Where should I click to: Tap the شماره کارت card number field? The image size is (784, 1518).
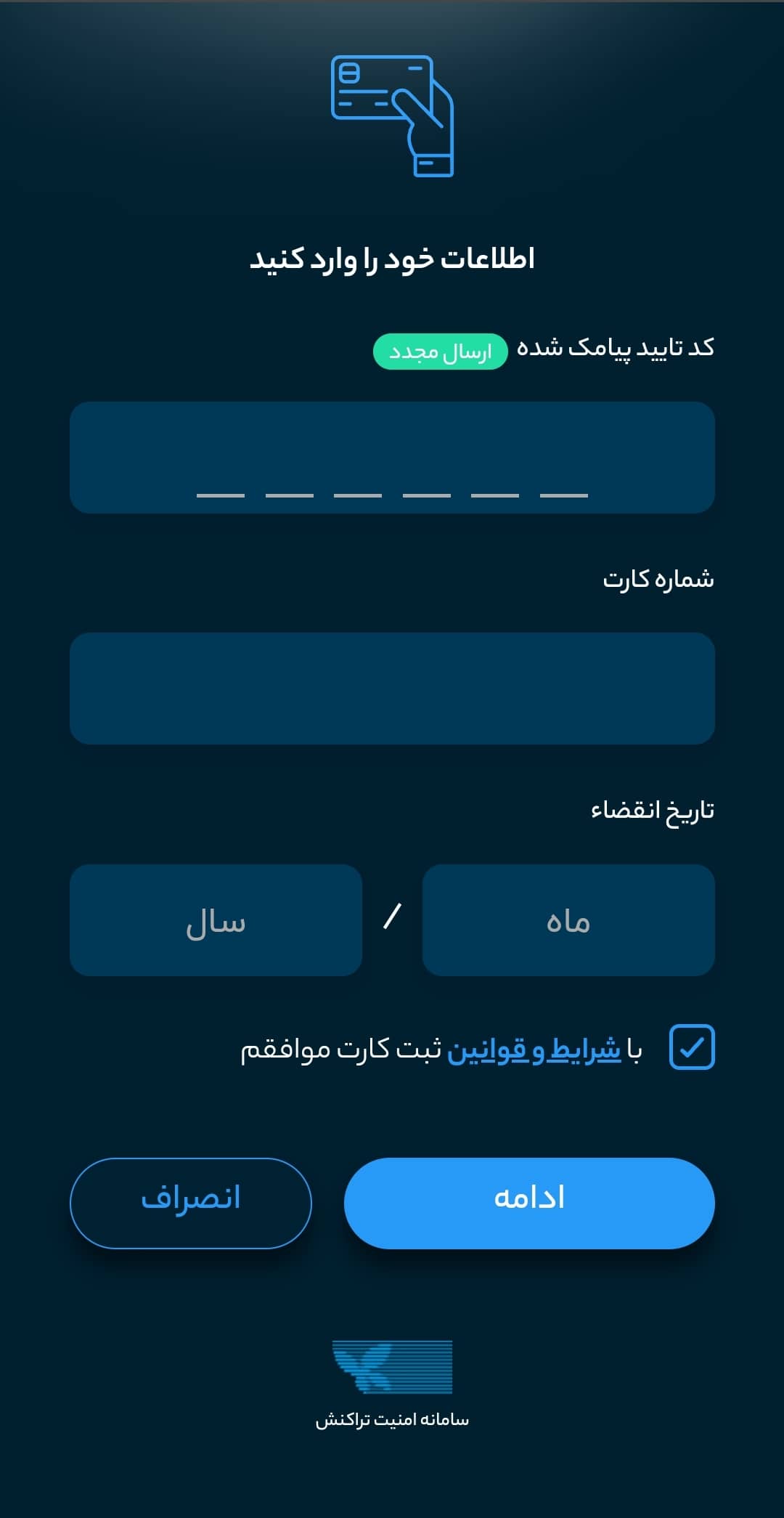(392, 688)
